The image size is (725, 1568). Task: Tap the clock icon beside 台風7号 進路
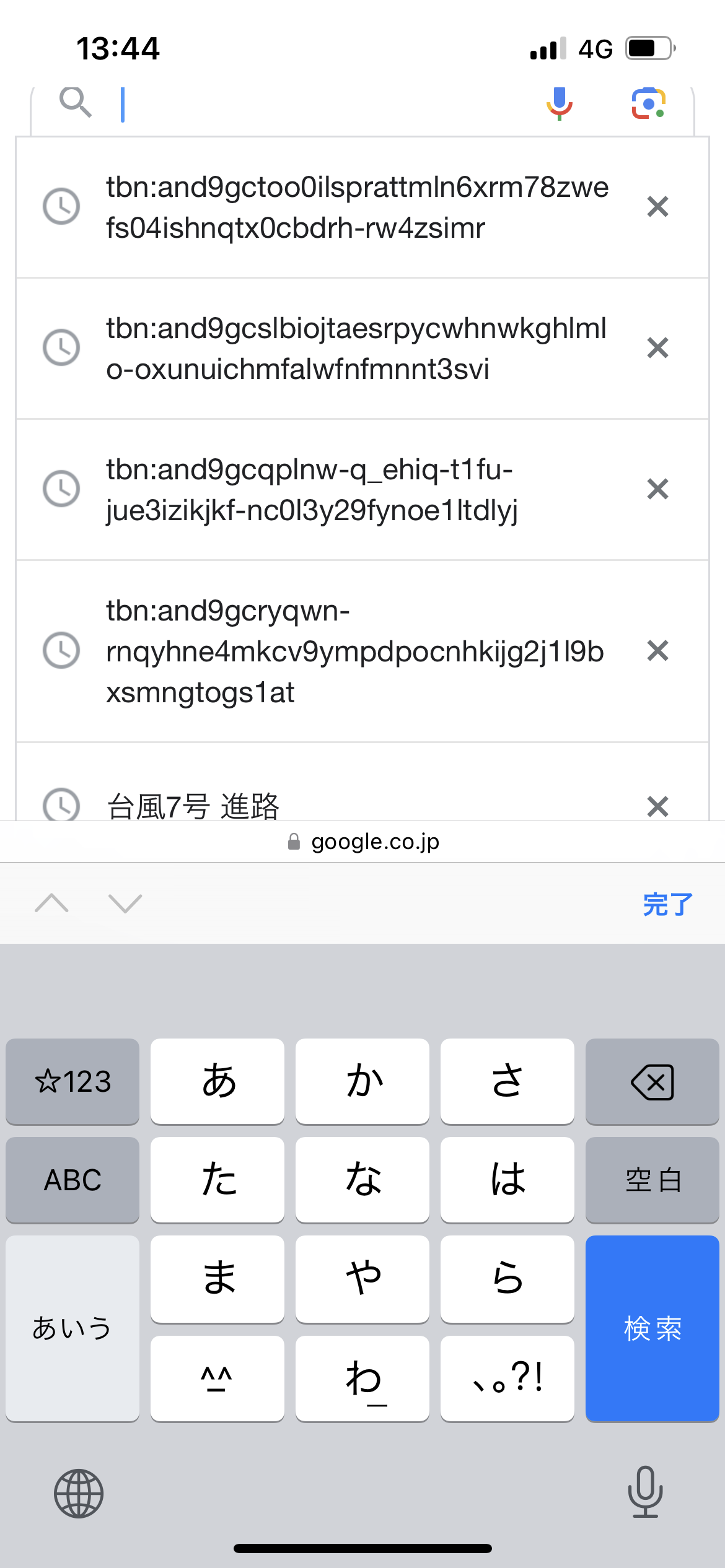pos(61,805)
